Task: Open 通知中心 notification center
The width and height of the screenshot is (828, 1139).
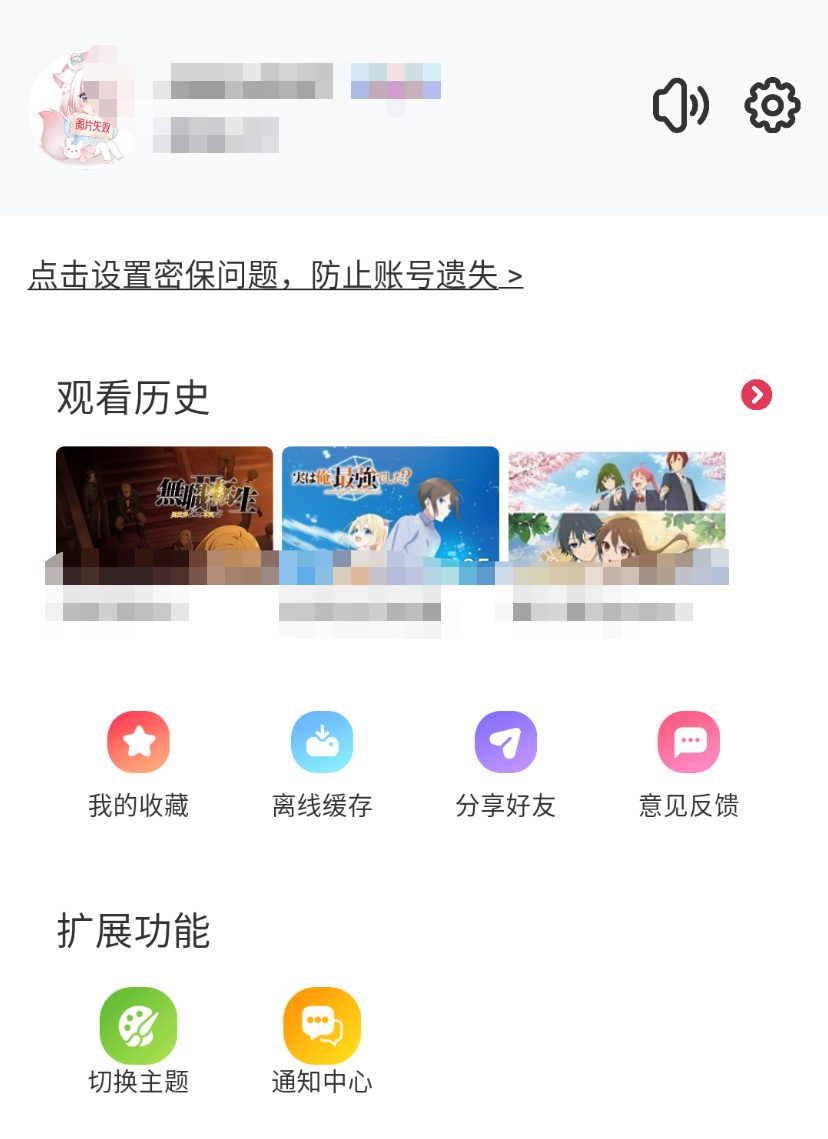Action: [x=322, y=1027]
